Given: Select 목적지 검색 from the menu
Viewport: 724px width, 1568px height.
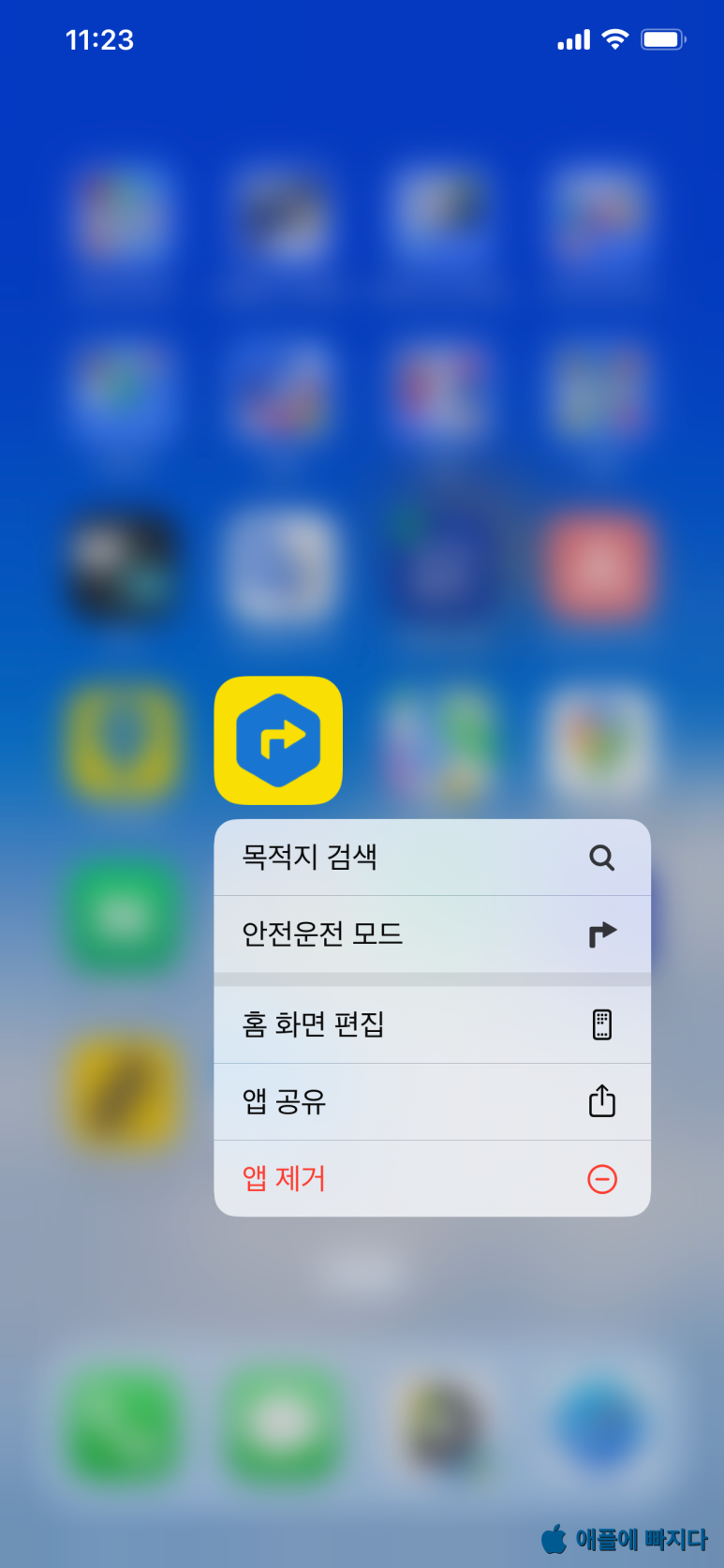Looking at the screenshot, I should click(432, 858).
